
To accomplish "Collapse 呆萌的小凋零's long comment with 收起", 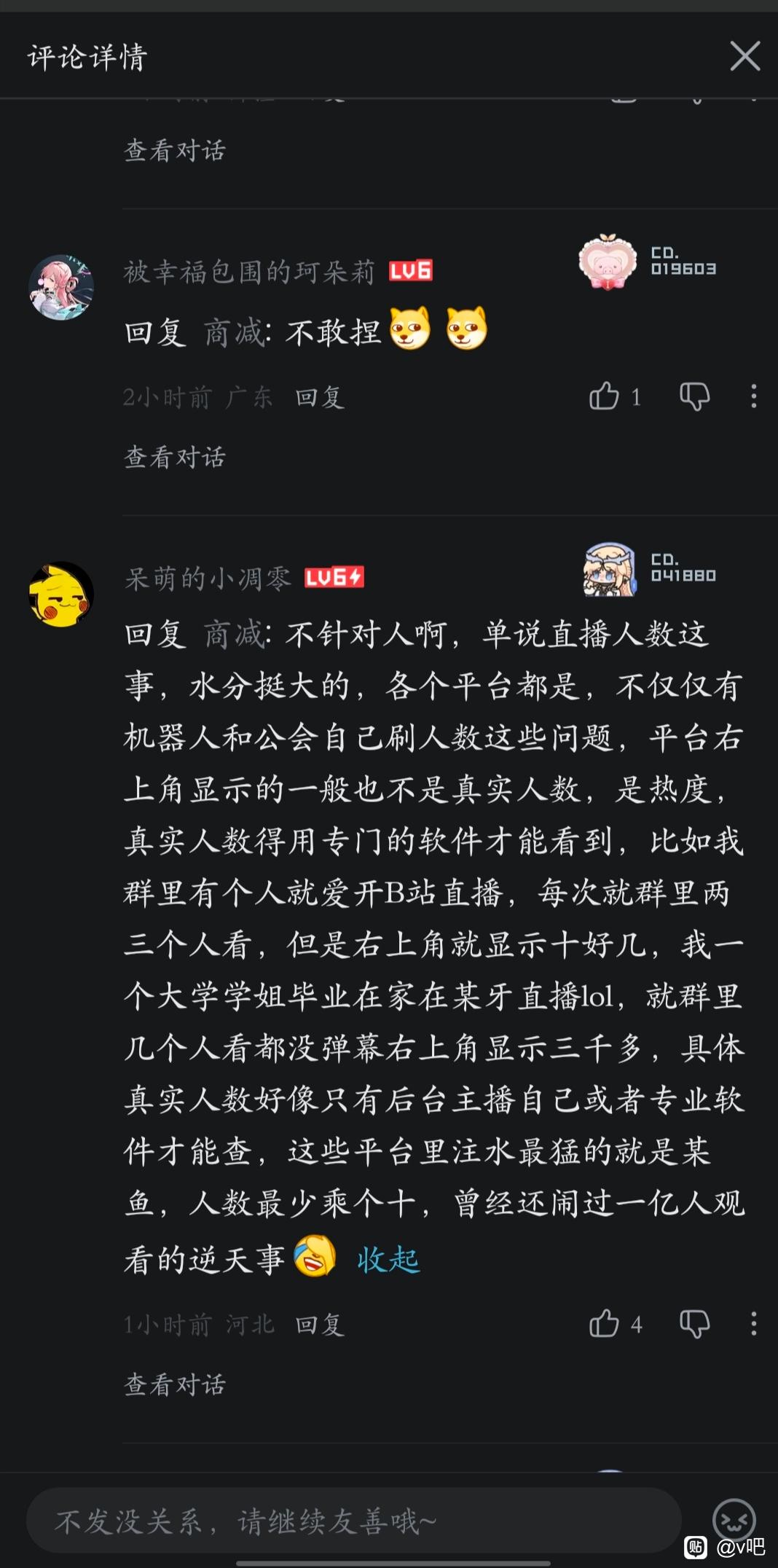I will click(x=388, y=1259).
